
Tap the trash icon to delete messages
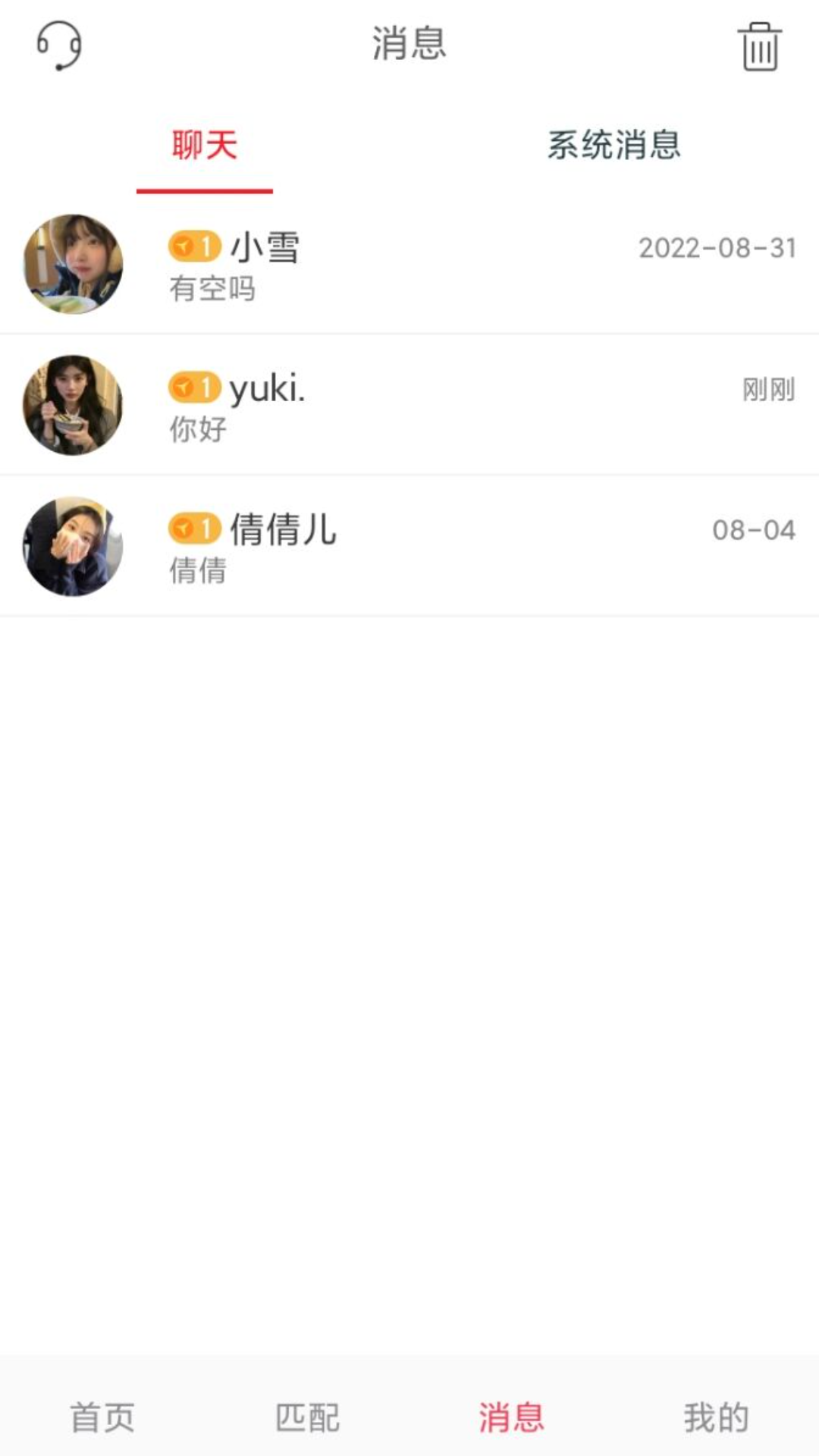[759, 47]
